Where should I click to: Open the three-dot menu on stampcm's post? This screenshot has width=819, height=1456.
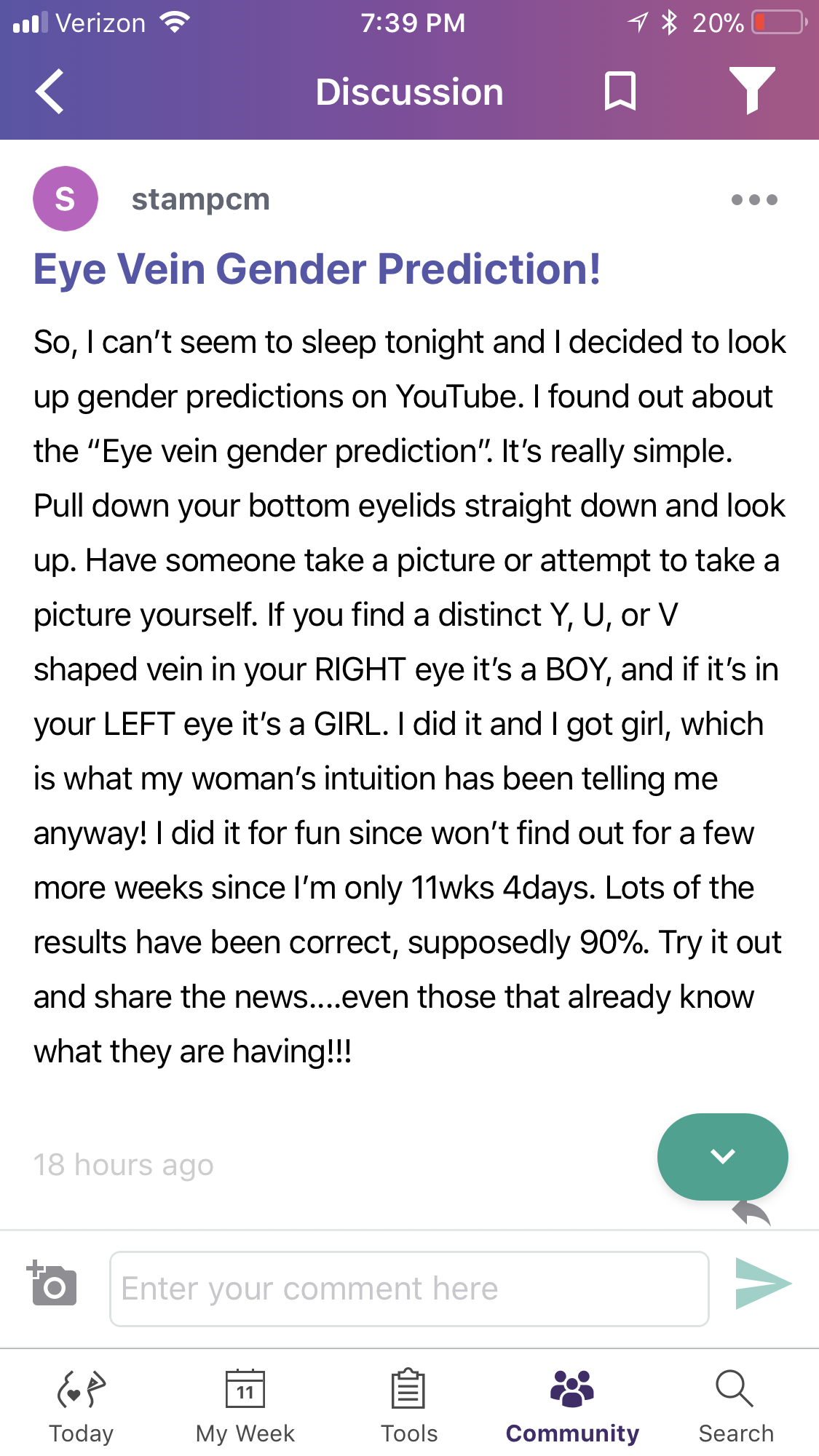click(754, 199)
